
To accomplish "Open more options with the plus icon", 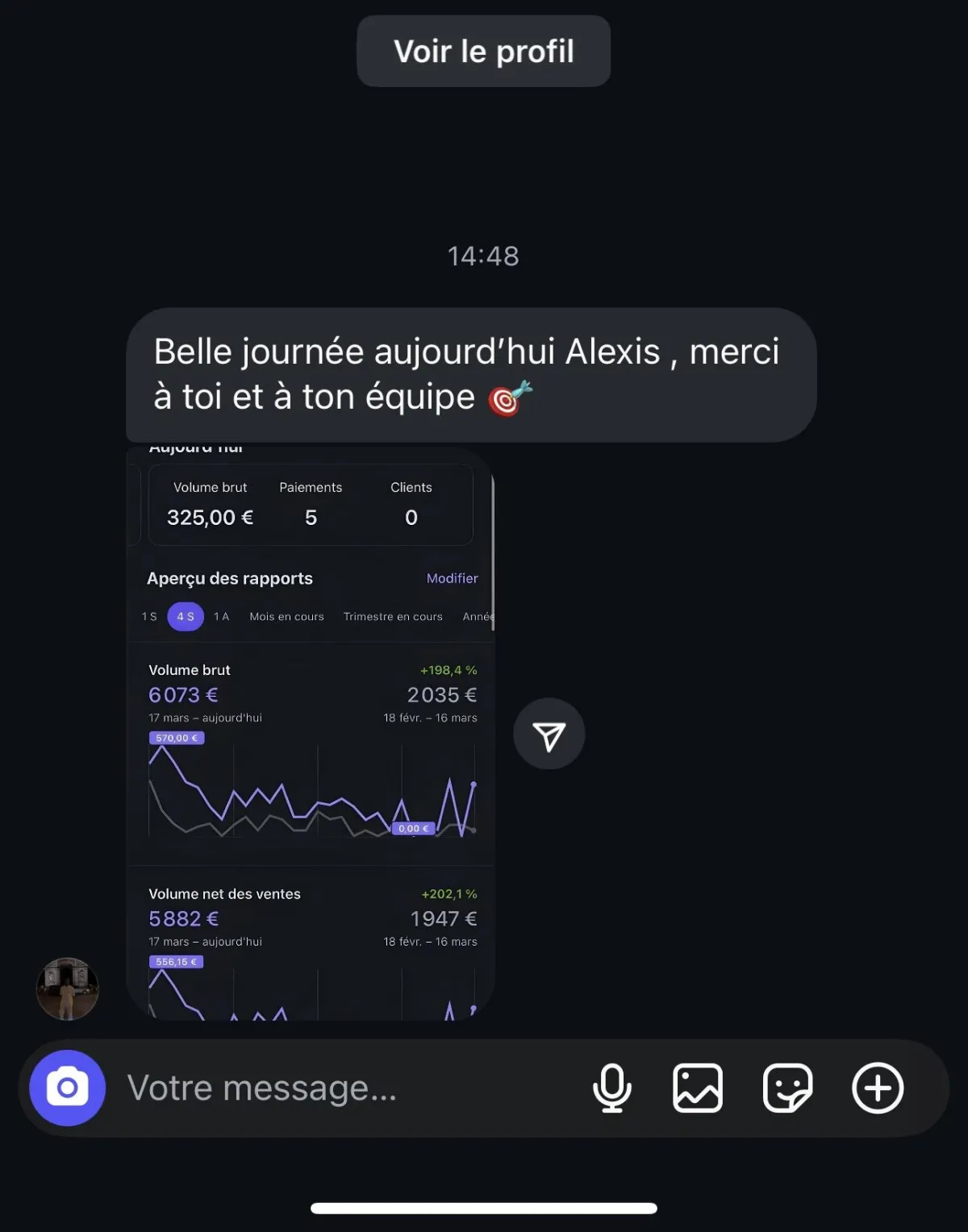I will click(878, 1088).
